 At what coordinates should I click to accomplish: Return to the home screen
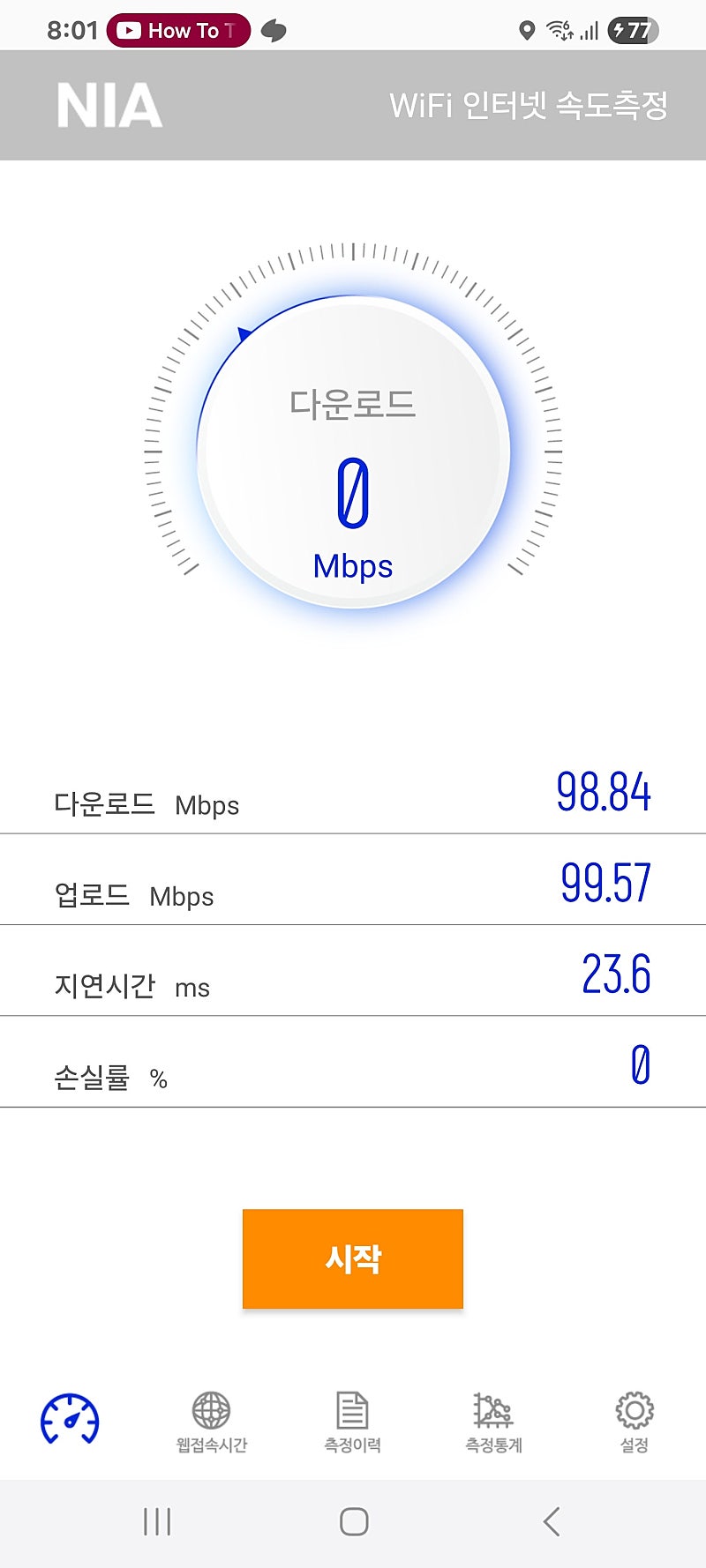coord(354,1521)
